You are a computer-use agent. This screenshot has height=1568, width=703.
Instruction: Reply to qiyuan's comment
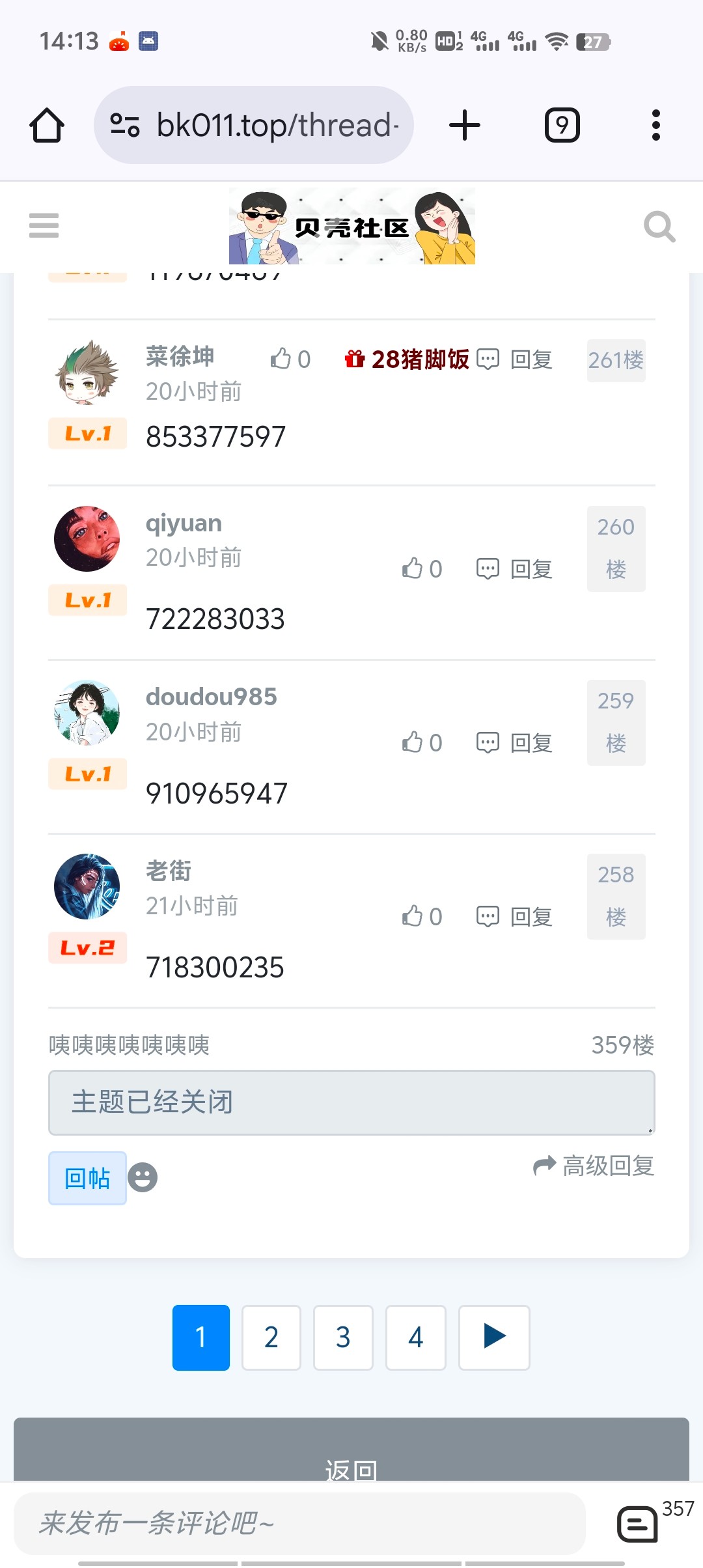[x=514, y=568]
